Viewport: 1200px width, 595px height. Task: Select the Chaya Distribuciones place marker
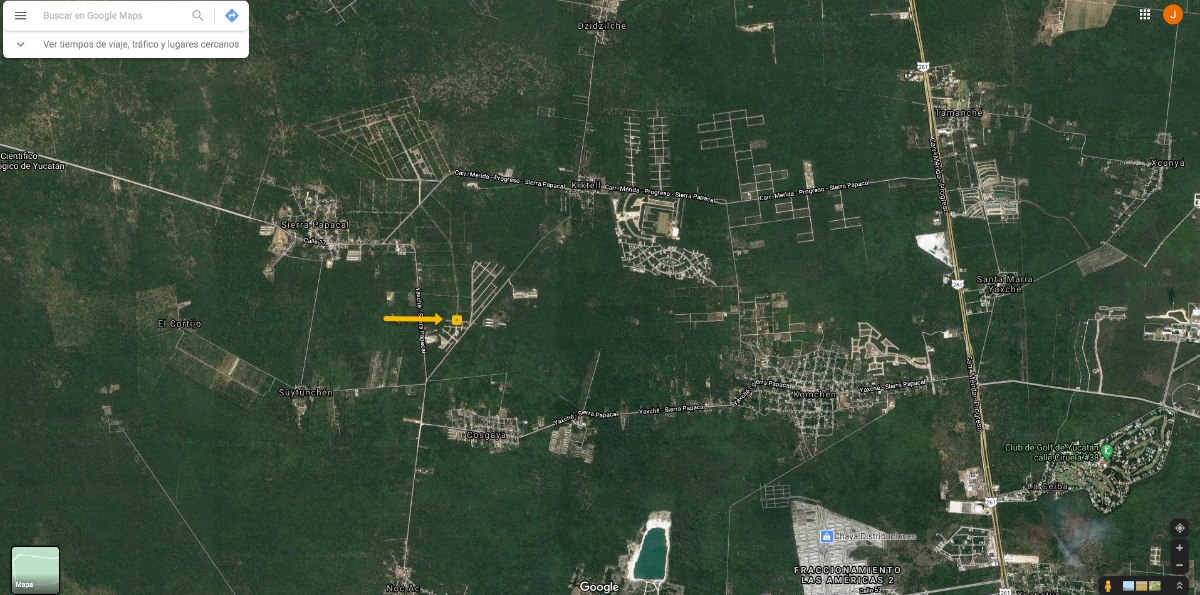point(827,536)
